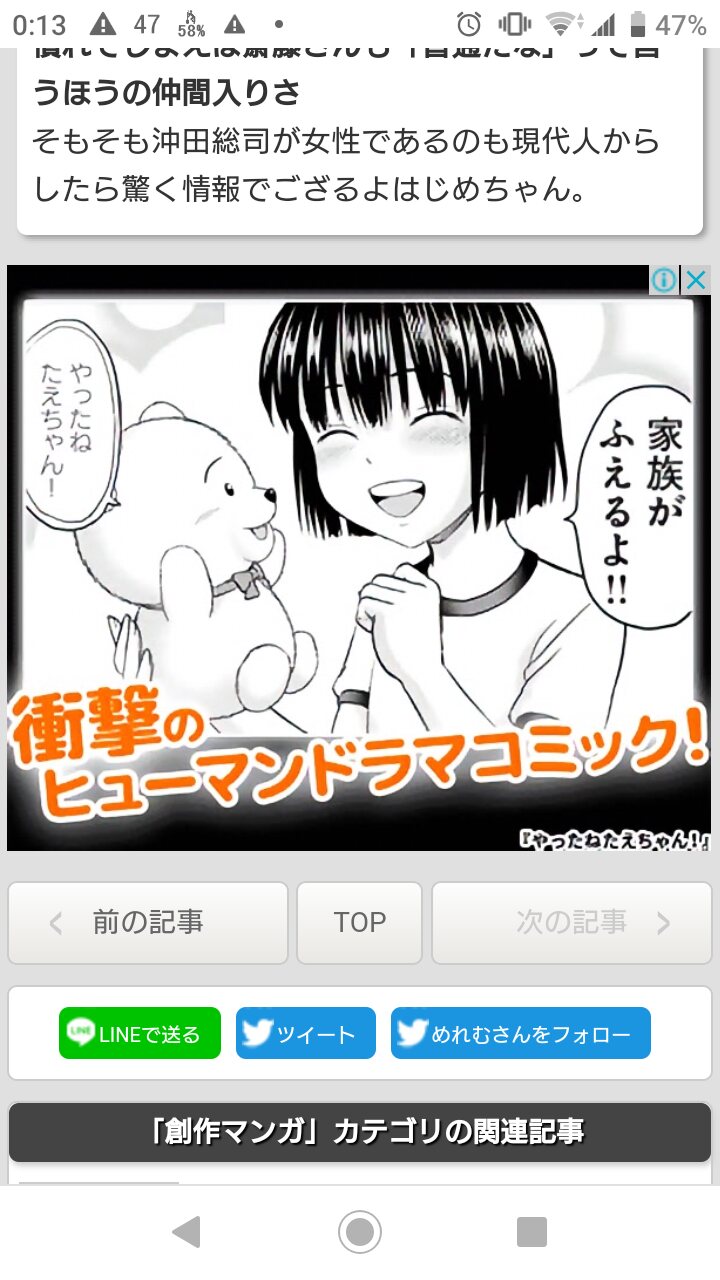
Task: Tweet this article with ツイート
Action: point(305,1033)
